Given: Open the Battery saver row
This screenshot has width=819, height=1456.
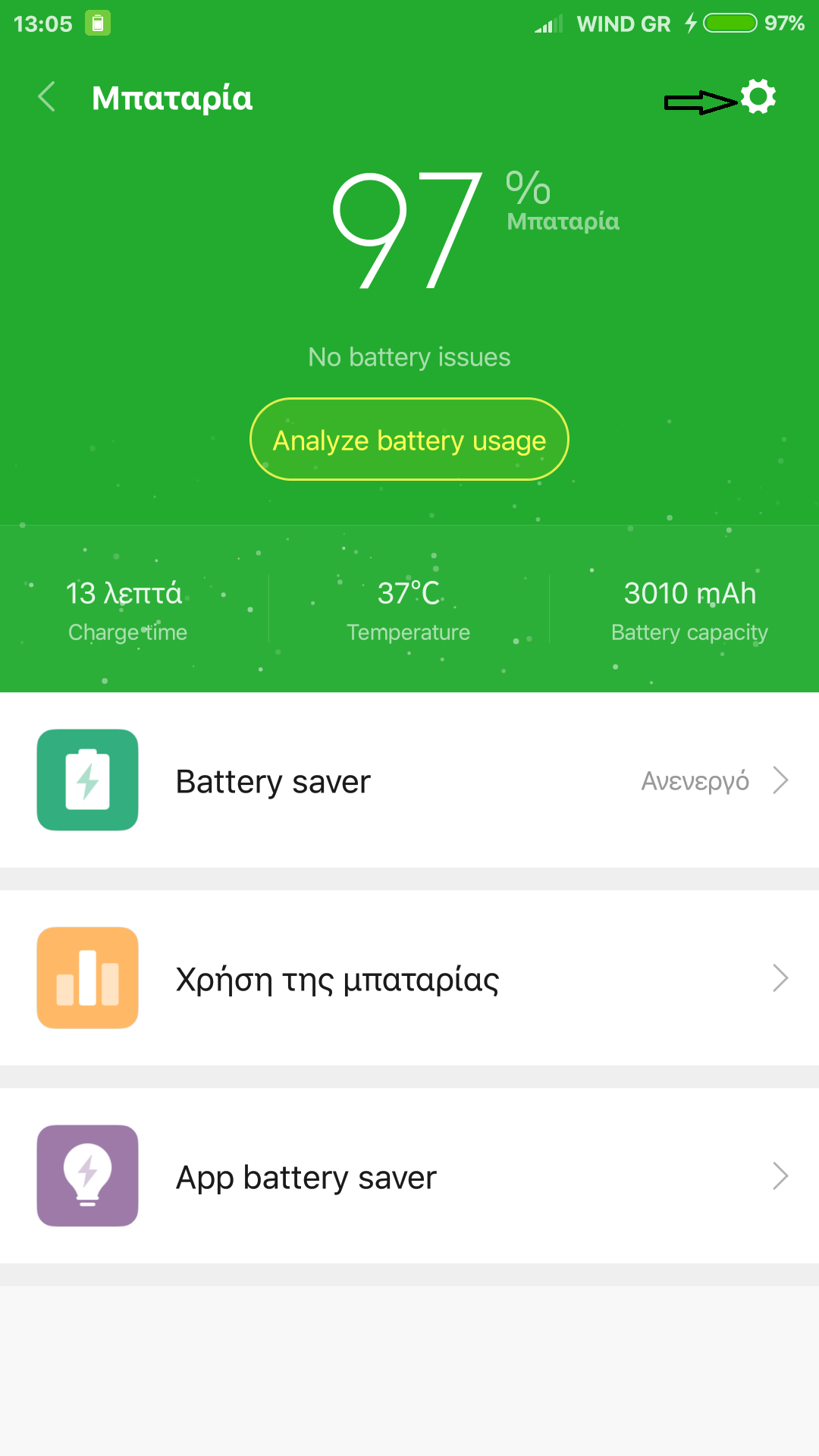Looking at the screenshot, I should pos(409,780).
